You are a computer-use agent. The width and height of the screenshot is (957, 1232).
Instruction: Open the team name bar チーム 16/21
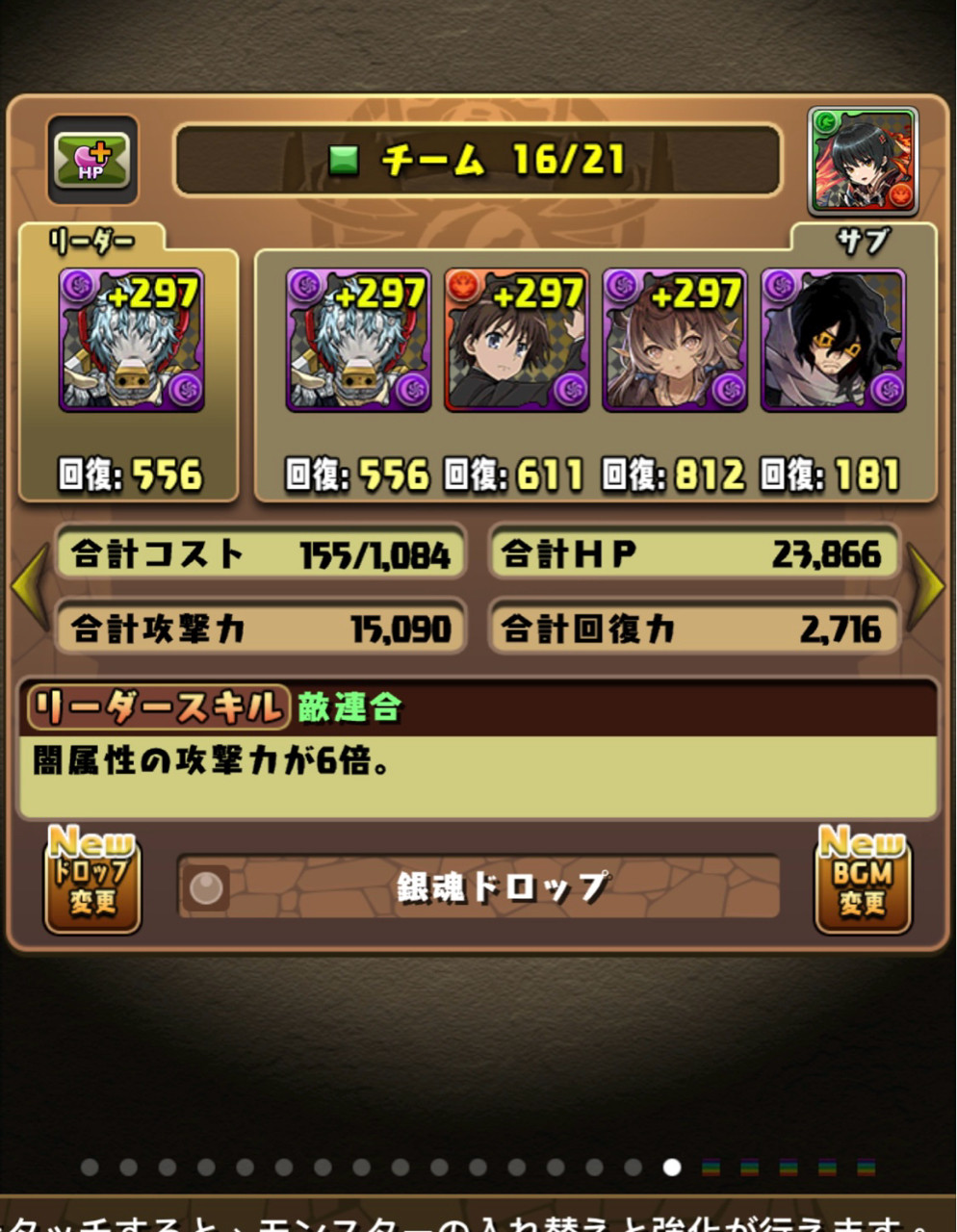point(477,160)
